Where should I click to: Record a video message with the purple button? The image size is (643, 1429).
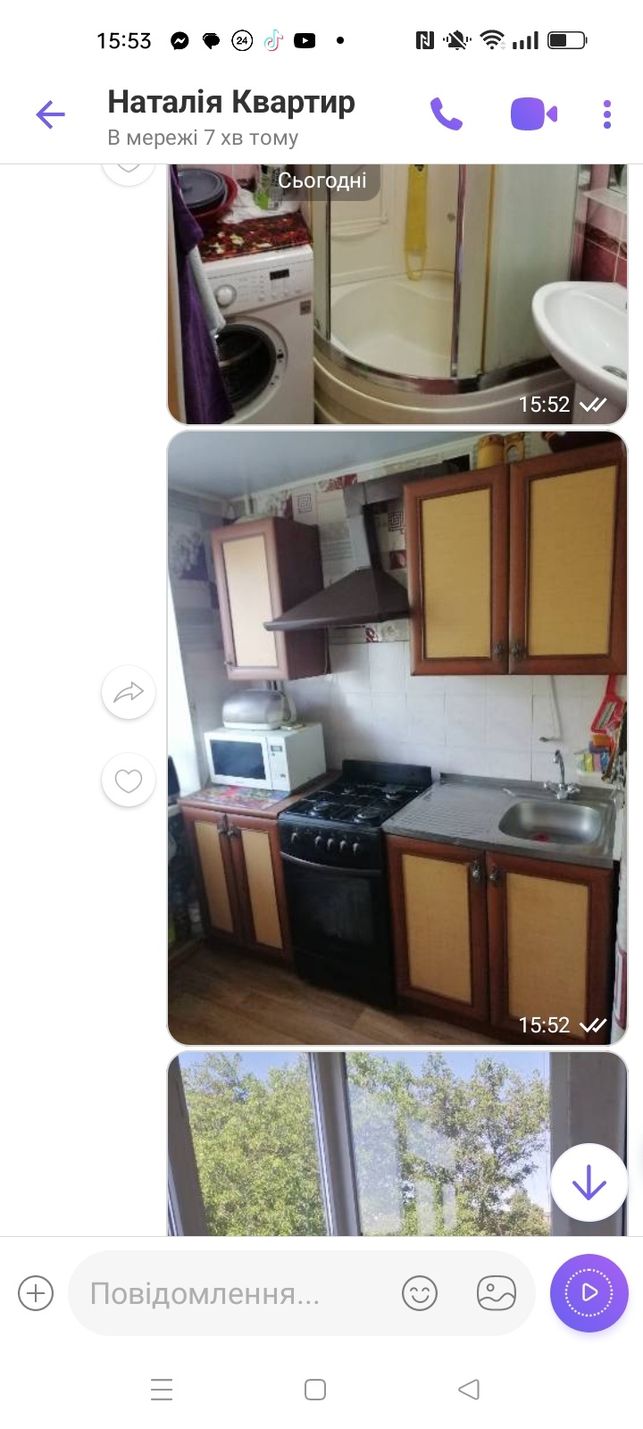pos(589,1293)
